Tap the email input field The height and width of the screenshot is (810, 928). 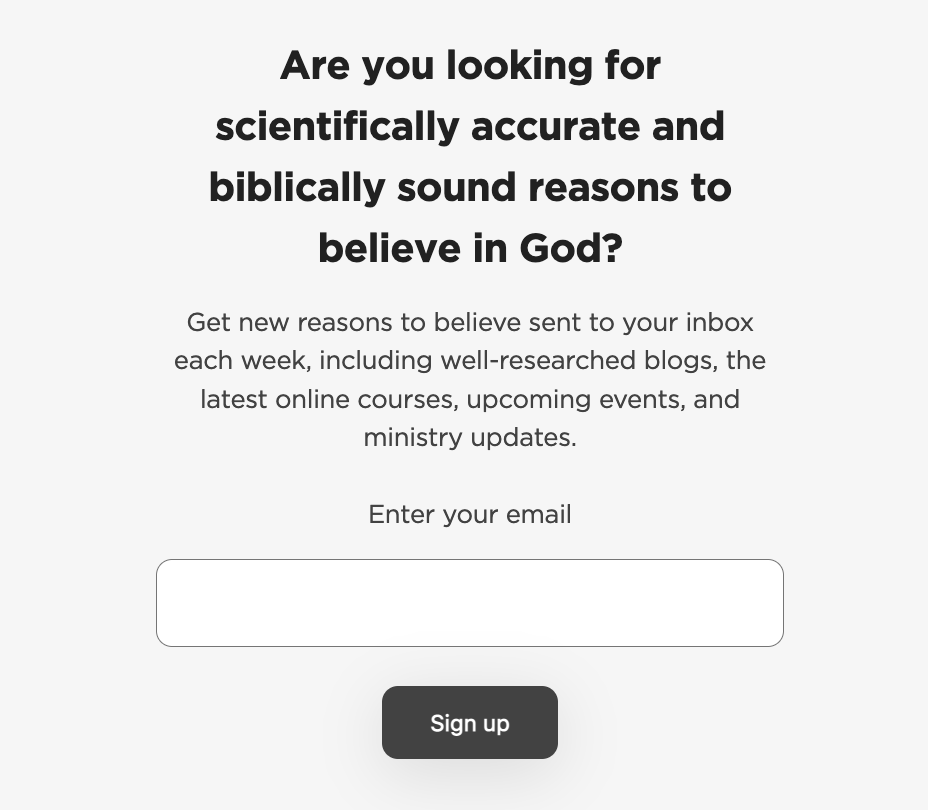click(469, 603)
